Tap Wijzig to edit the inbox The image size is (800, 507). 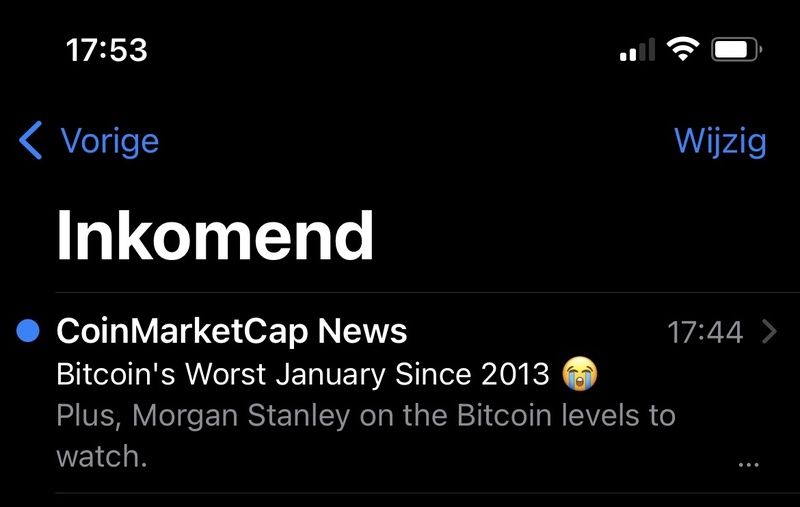[720, 141]
